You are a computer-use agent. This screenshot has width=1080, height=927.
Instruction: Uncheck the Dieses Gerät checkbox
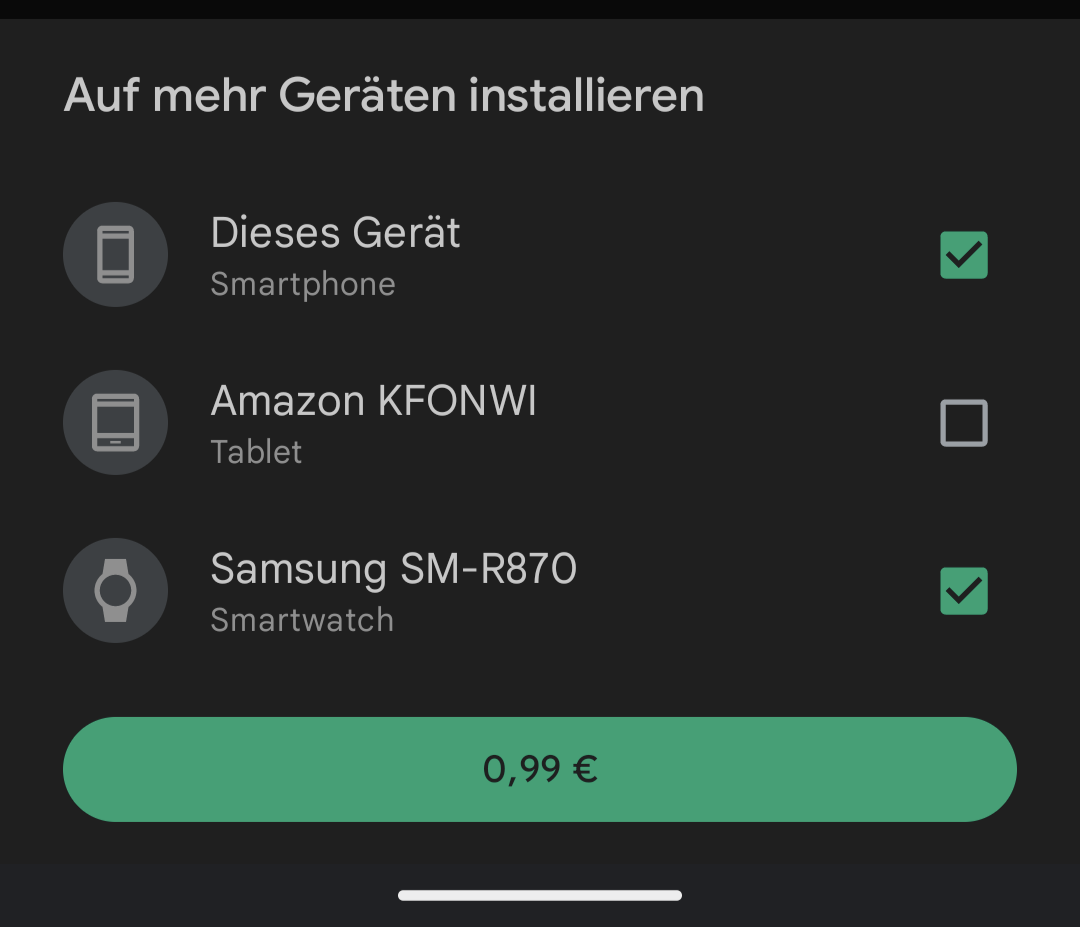click(x=963, y=255)
